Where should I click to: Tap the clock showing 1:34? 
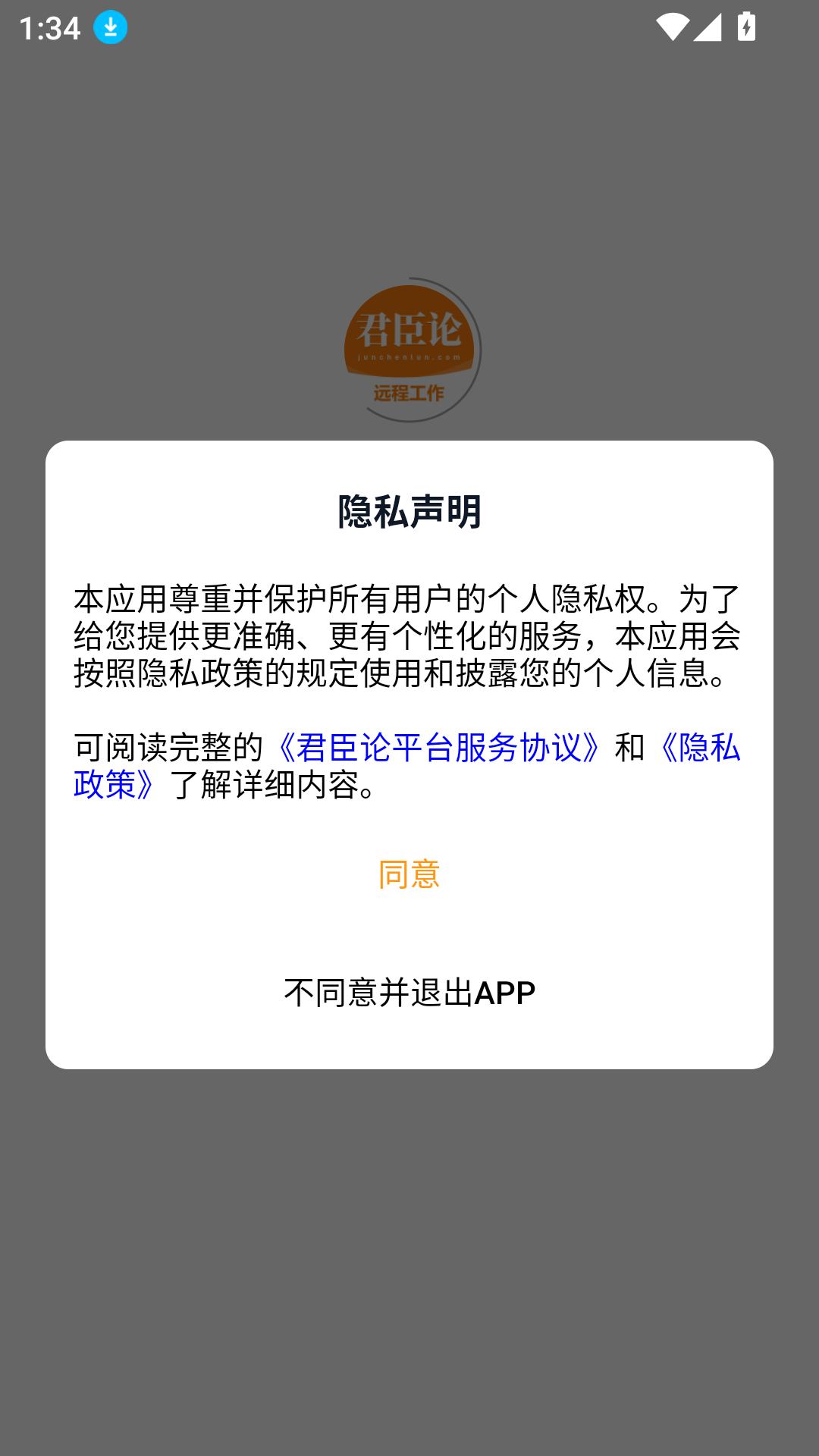49,27
